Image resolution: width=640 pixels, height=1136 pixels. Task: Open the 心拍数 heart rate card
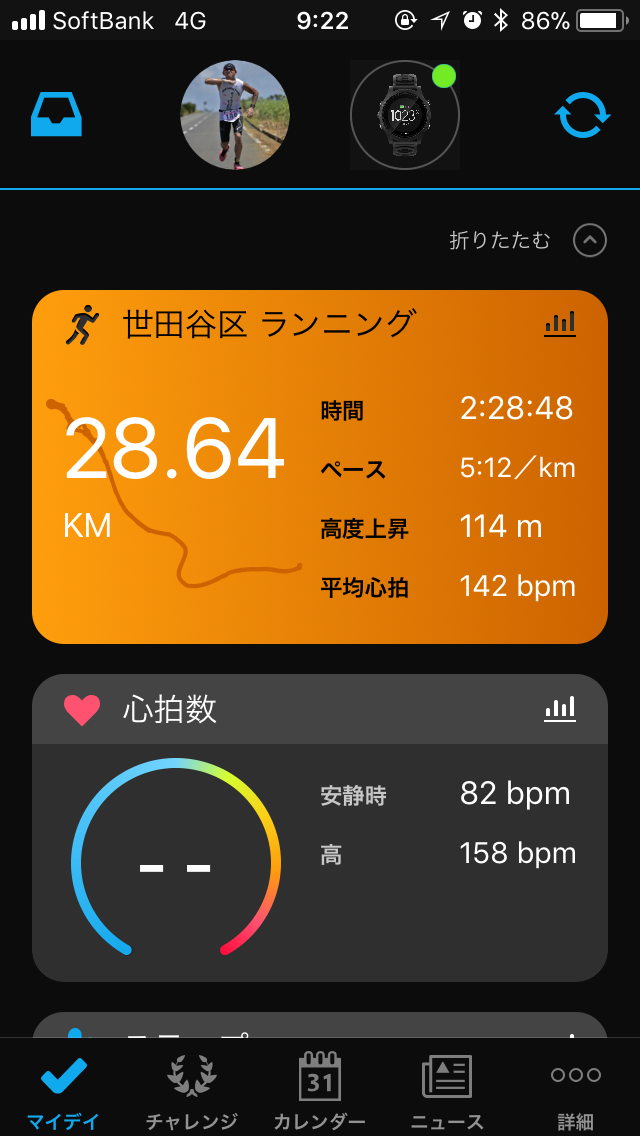(320, 827)
